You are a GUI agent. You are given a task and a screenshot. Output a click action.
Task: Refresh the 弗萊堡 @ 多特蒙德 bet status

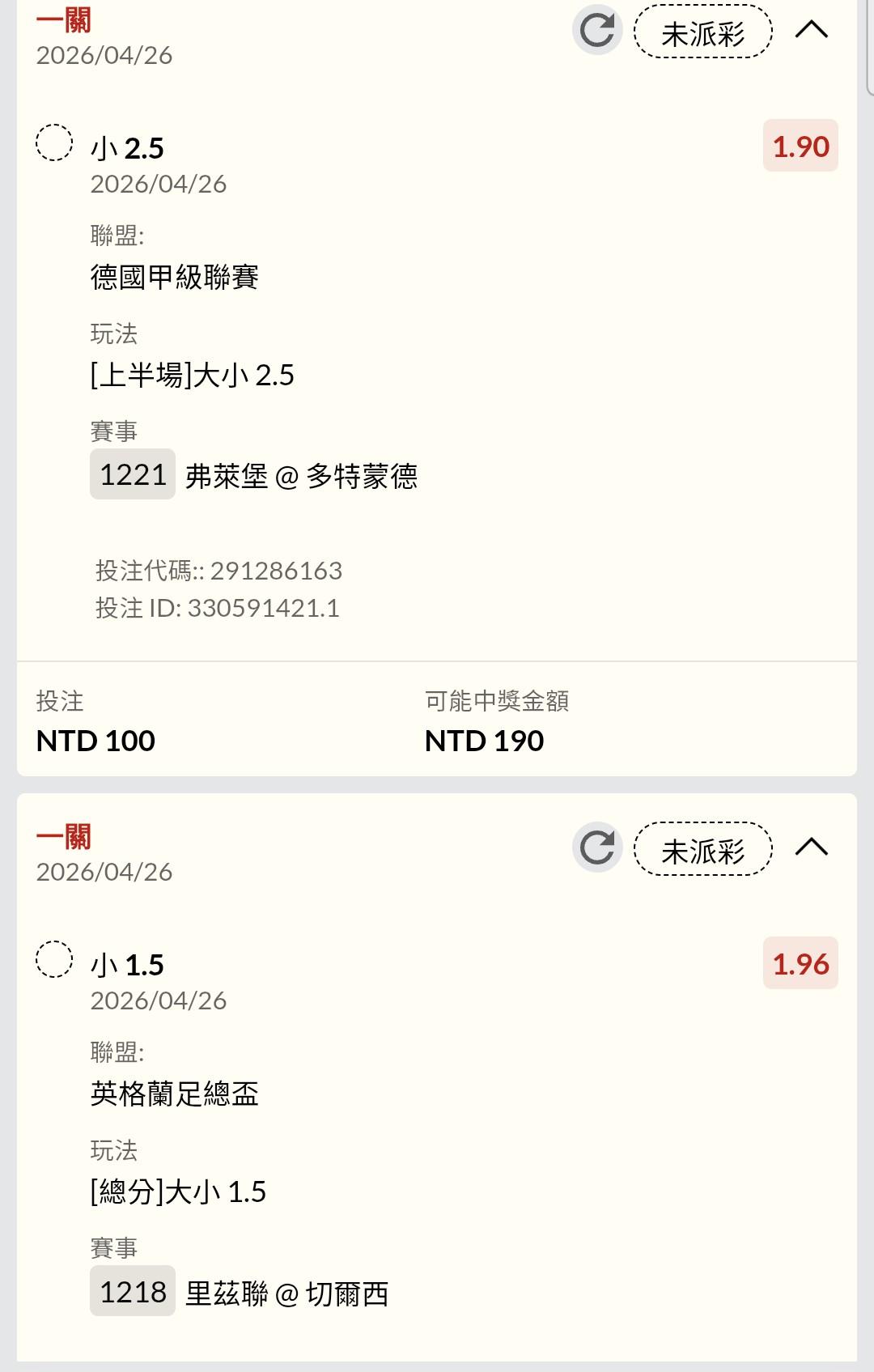pyautogui.click(x=597, y=31)
